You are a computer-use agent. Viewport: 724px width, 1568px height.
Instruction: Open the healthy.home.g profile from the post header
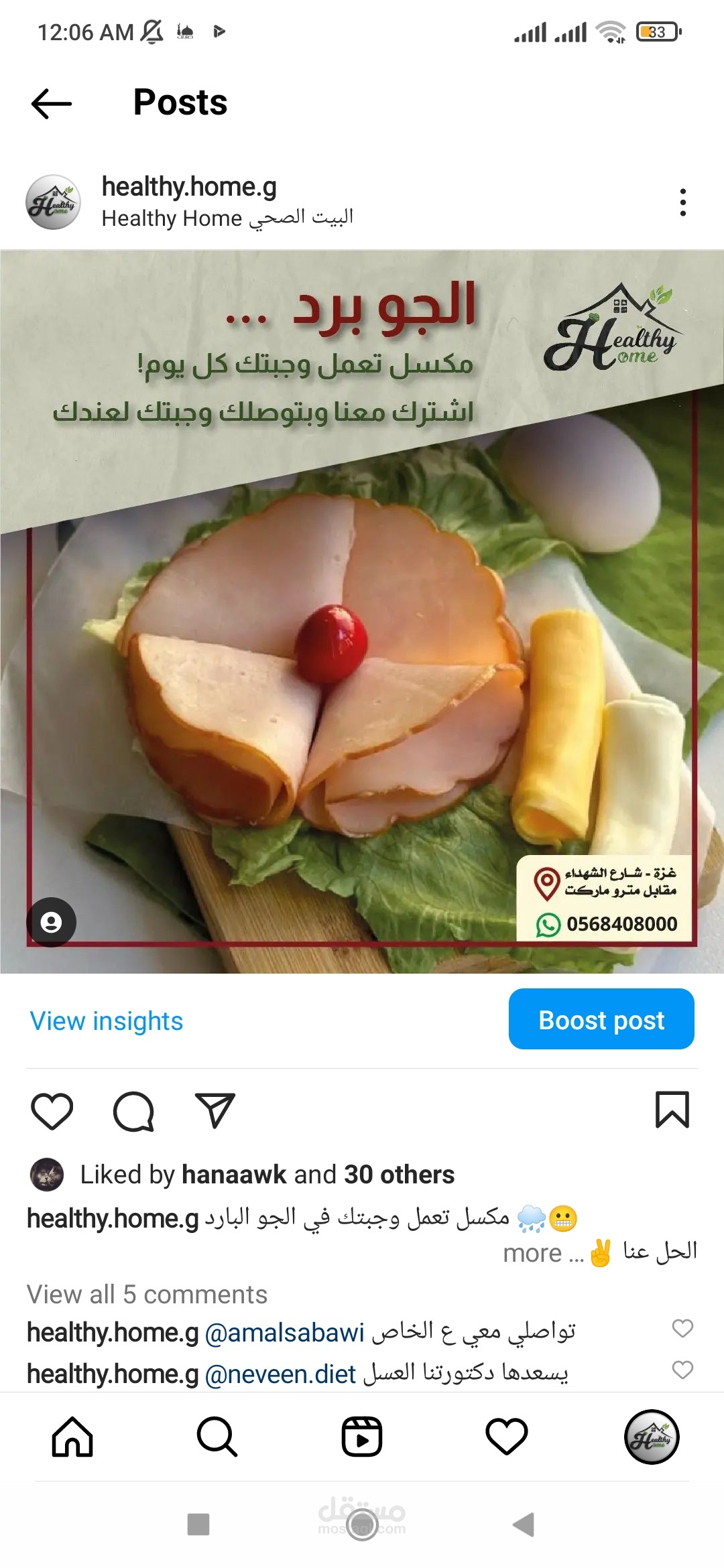189,187
